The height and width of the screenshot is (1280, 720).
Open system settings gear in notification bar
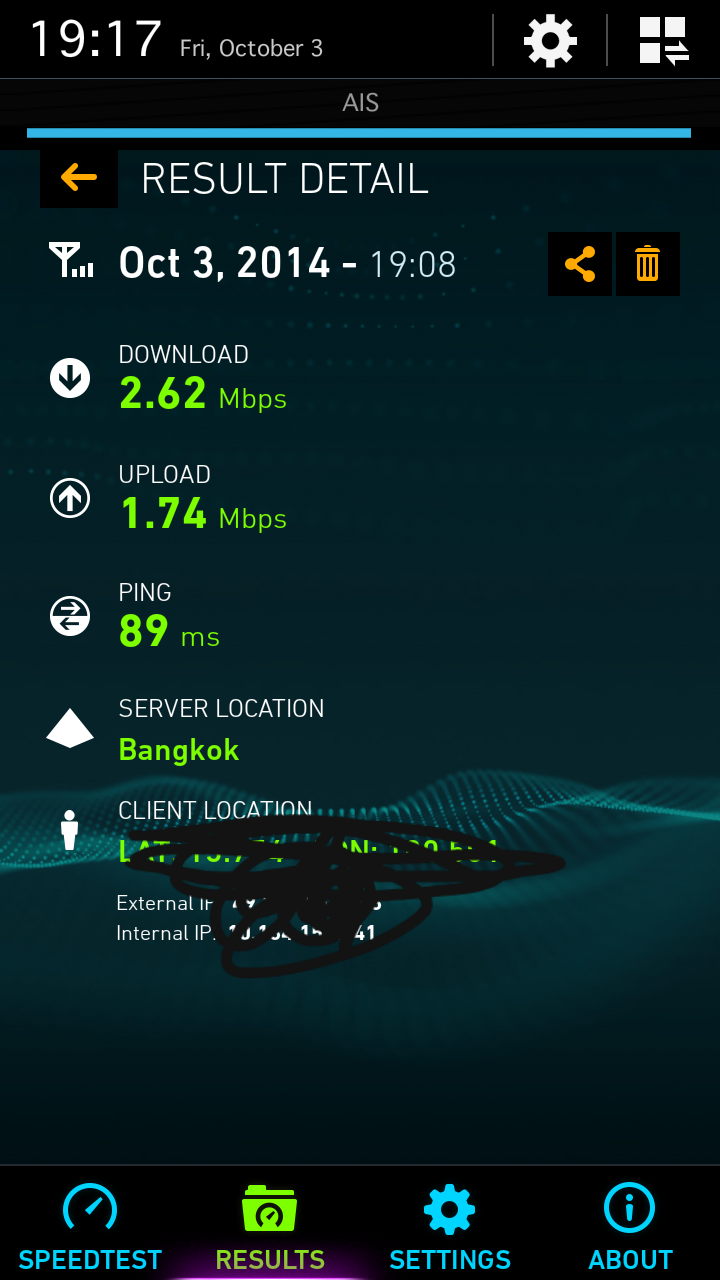click(550, 41)
